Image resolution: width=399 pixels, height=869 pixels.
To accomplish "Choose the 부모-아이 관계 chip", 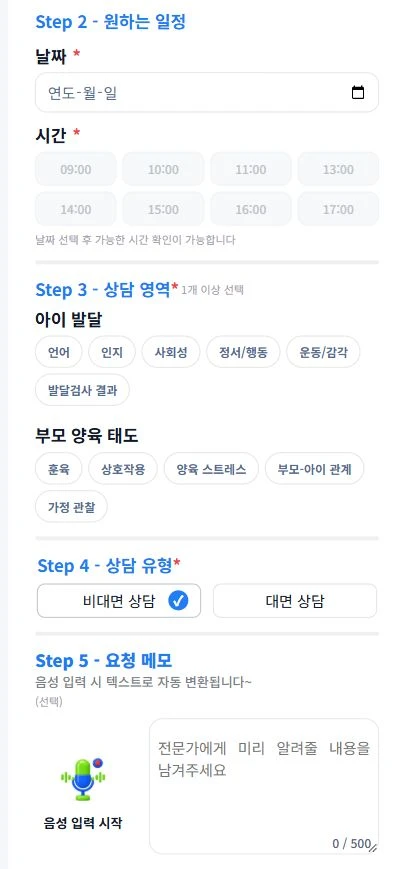I will coord(315,469).
